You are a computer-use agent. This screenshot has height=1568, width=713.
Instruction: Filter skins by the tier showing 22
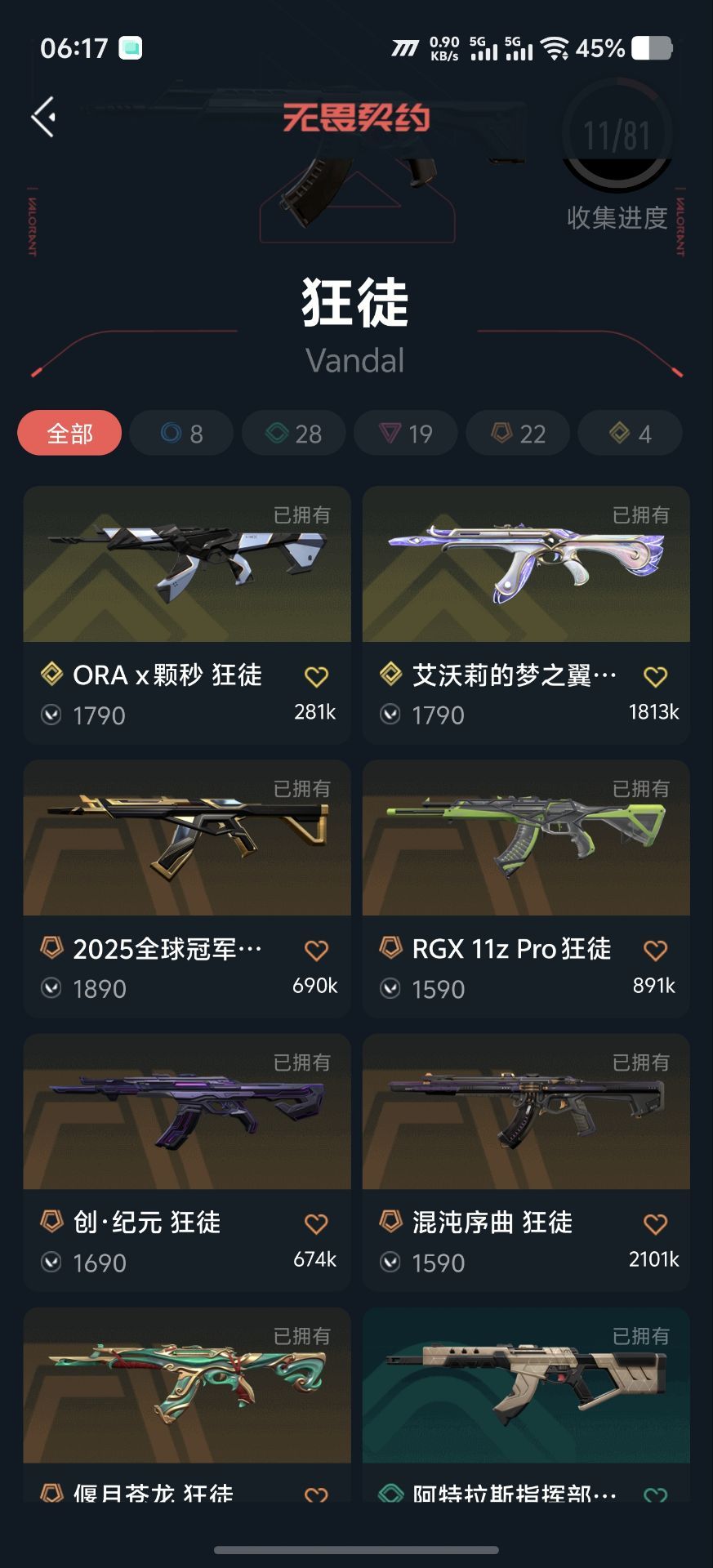click(x=518, y=433)
